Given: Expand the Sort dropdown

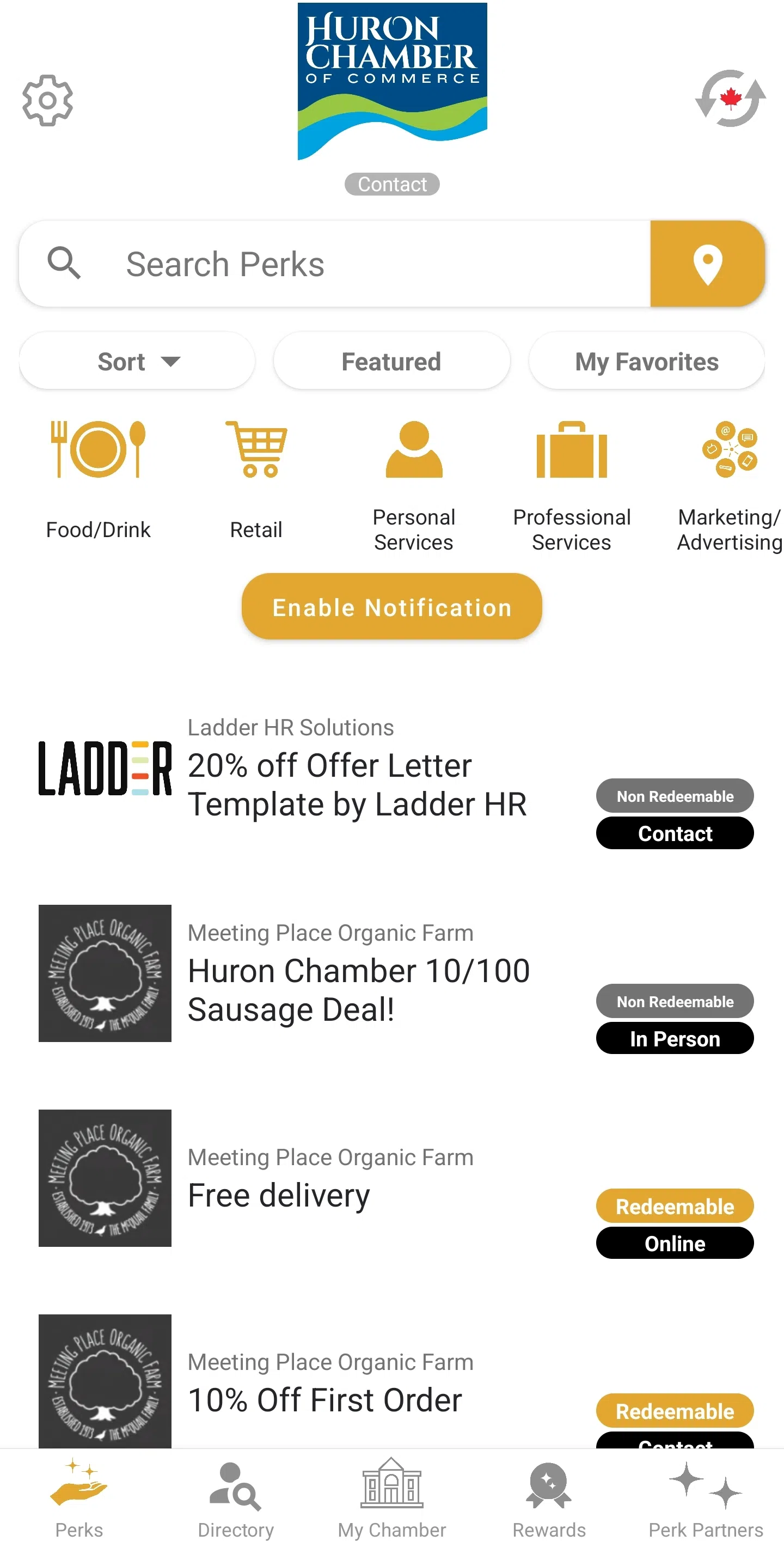Looking at the screenshot, I should [x=138, y=361].
